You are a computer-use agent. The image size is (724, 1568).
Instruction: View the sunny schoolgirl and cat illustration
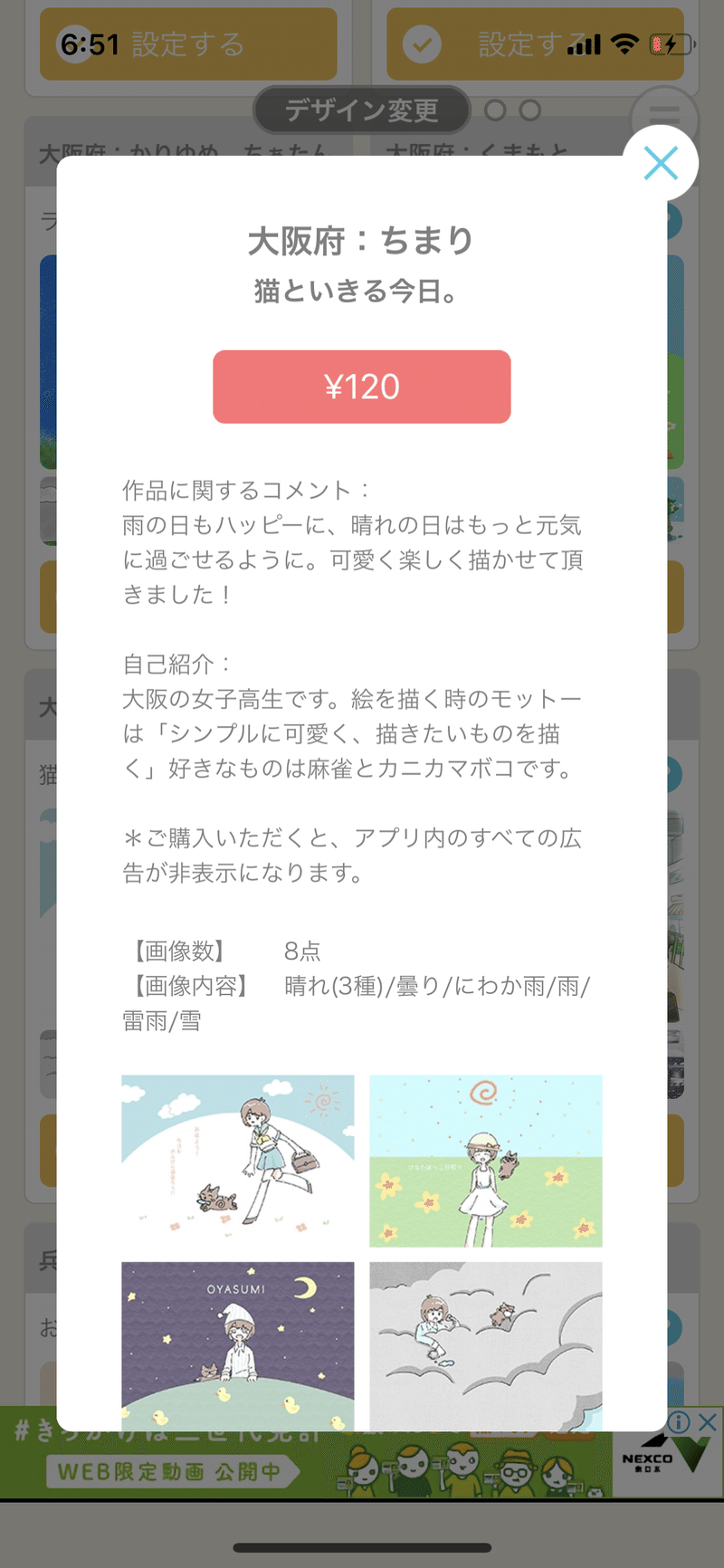tap(238, 1161)
